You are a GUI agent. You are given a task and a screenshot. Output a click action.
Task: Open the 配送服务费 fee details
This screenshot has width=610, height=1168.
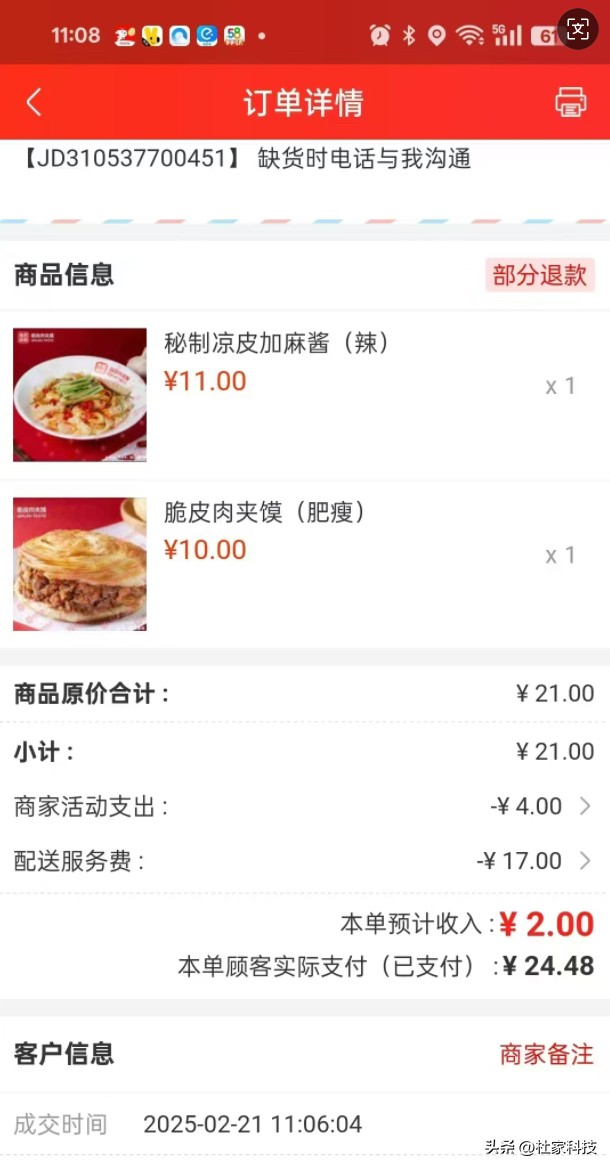(x=585, y=861)
